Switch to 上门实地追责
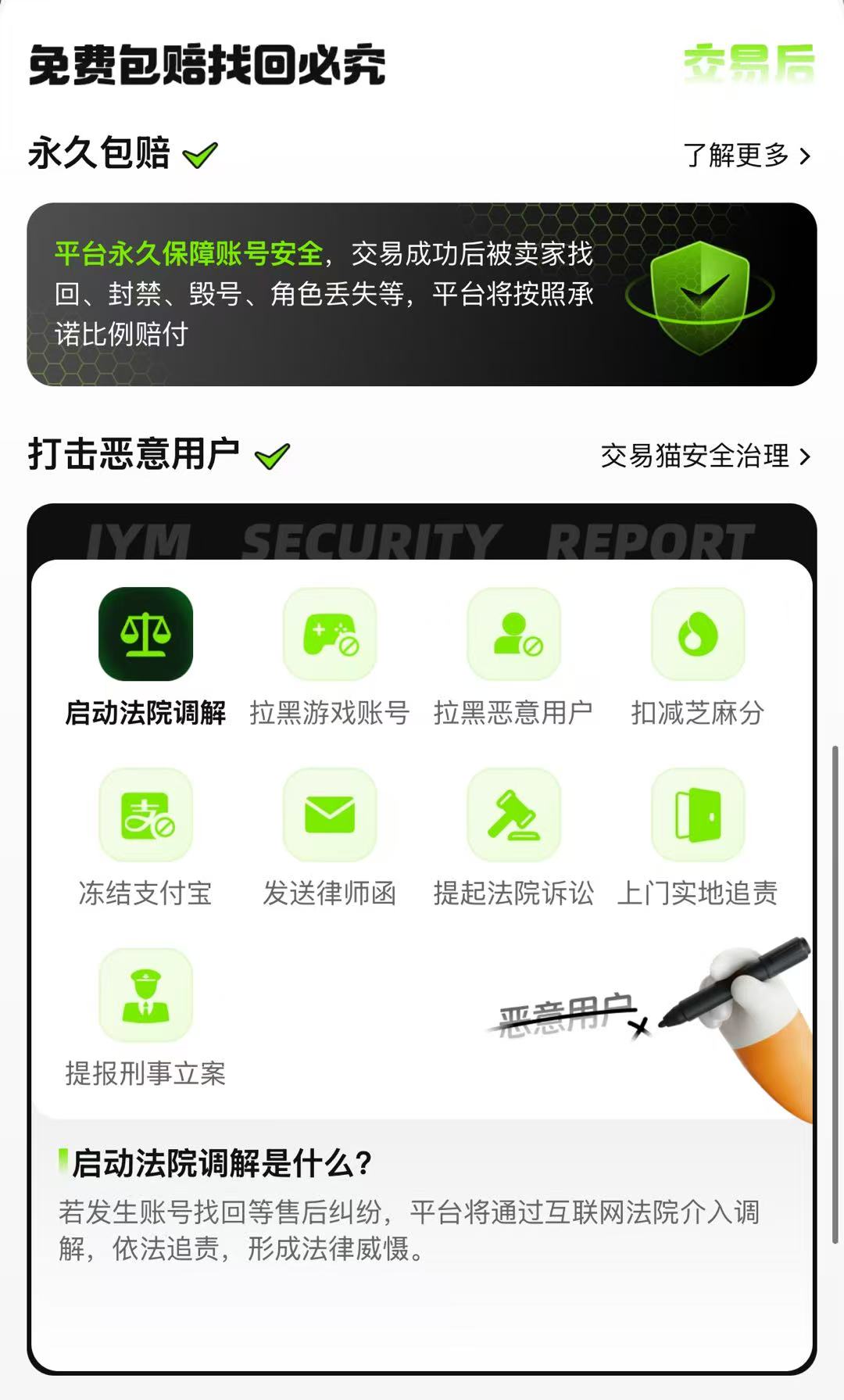Viewport: 844px width, 1400px height. pos(698,837)
